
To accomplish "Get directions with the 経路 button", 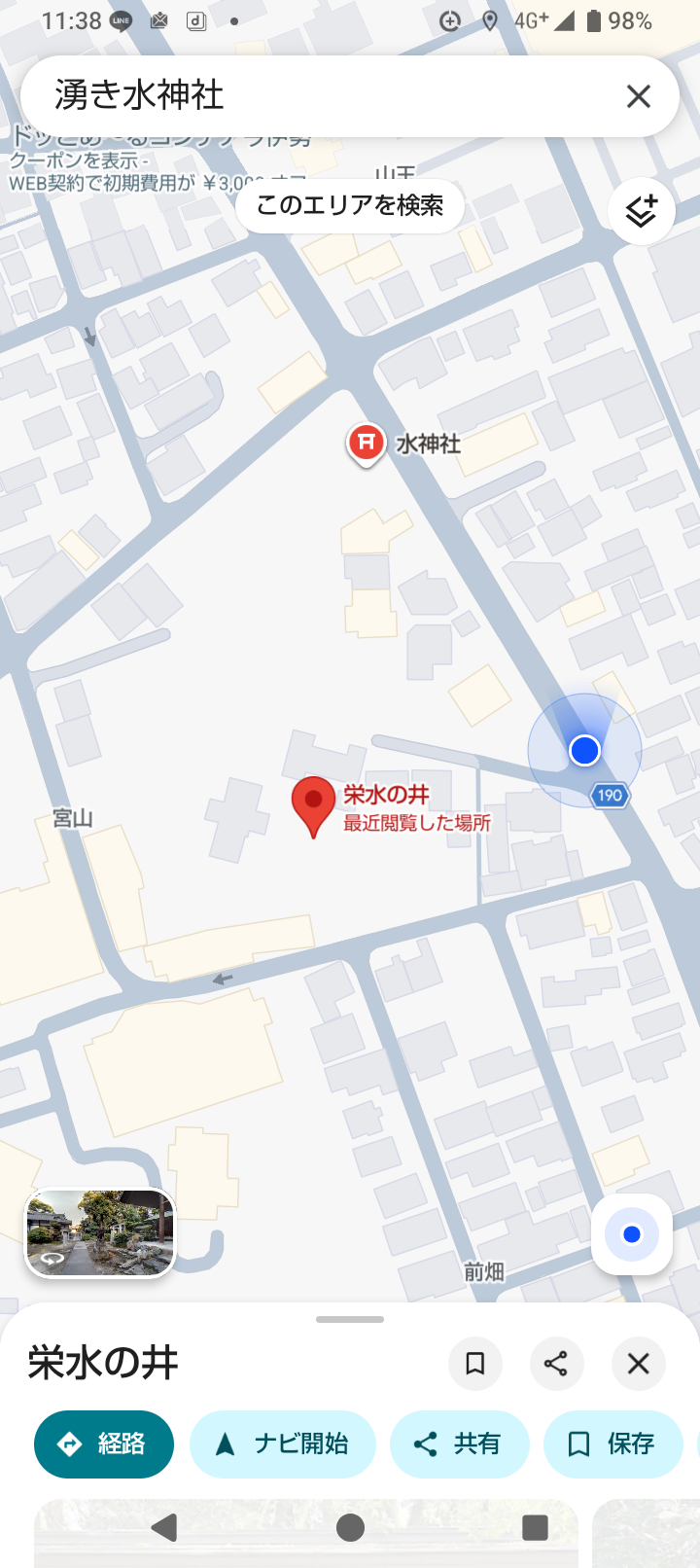I will point(104,1444).
